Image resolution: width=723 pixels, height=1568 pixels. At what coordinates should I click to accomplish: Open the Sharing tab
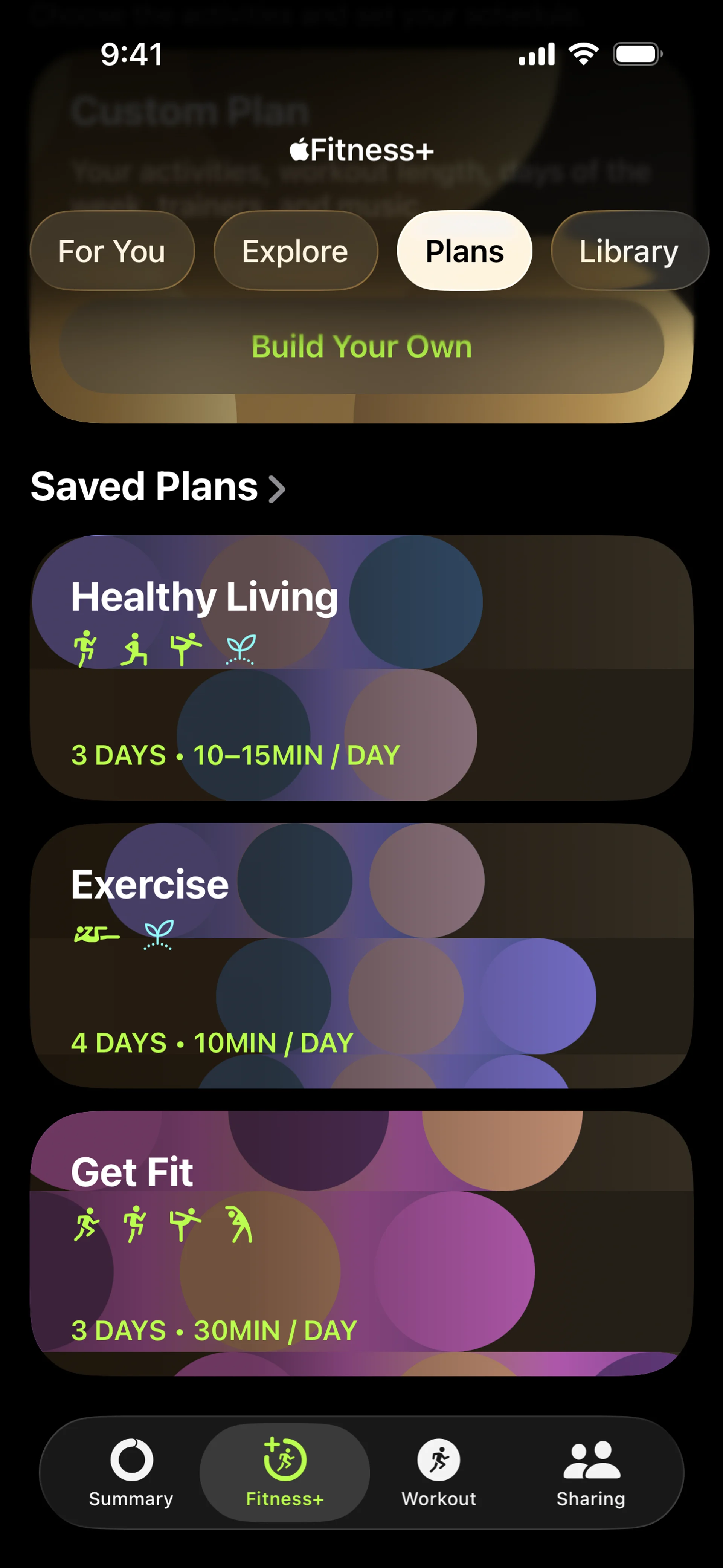click(591, 1472)
